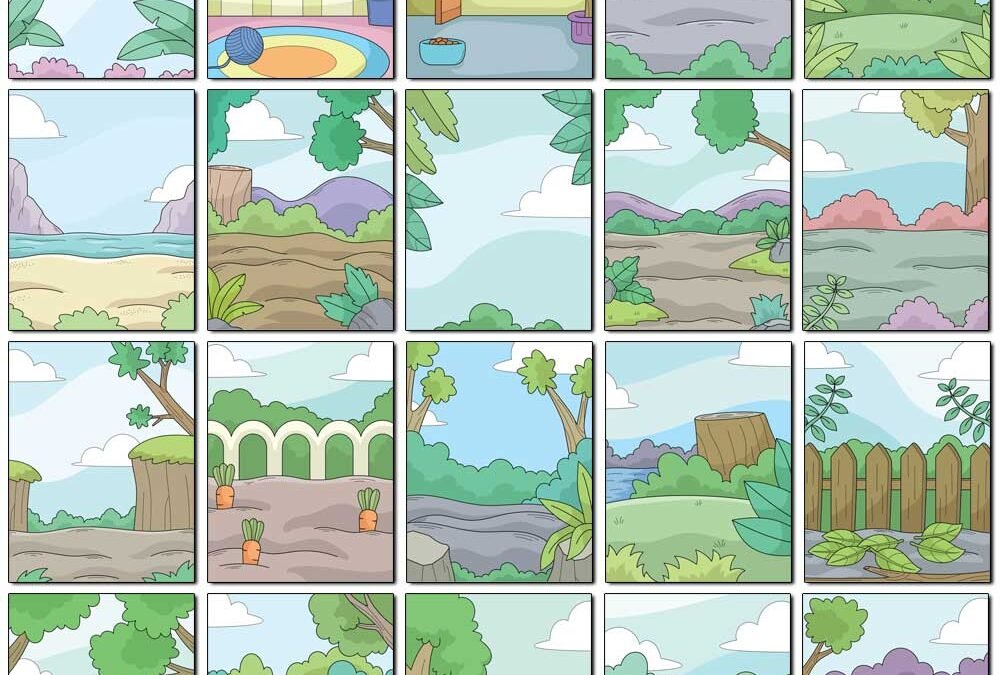Pick the tree stump on green hill background
The height and width of the screenshot is (675, 1000).
[x=697, y=462]
